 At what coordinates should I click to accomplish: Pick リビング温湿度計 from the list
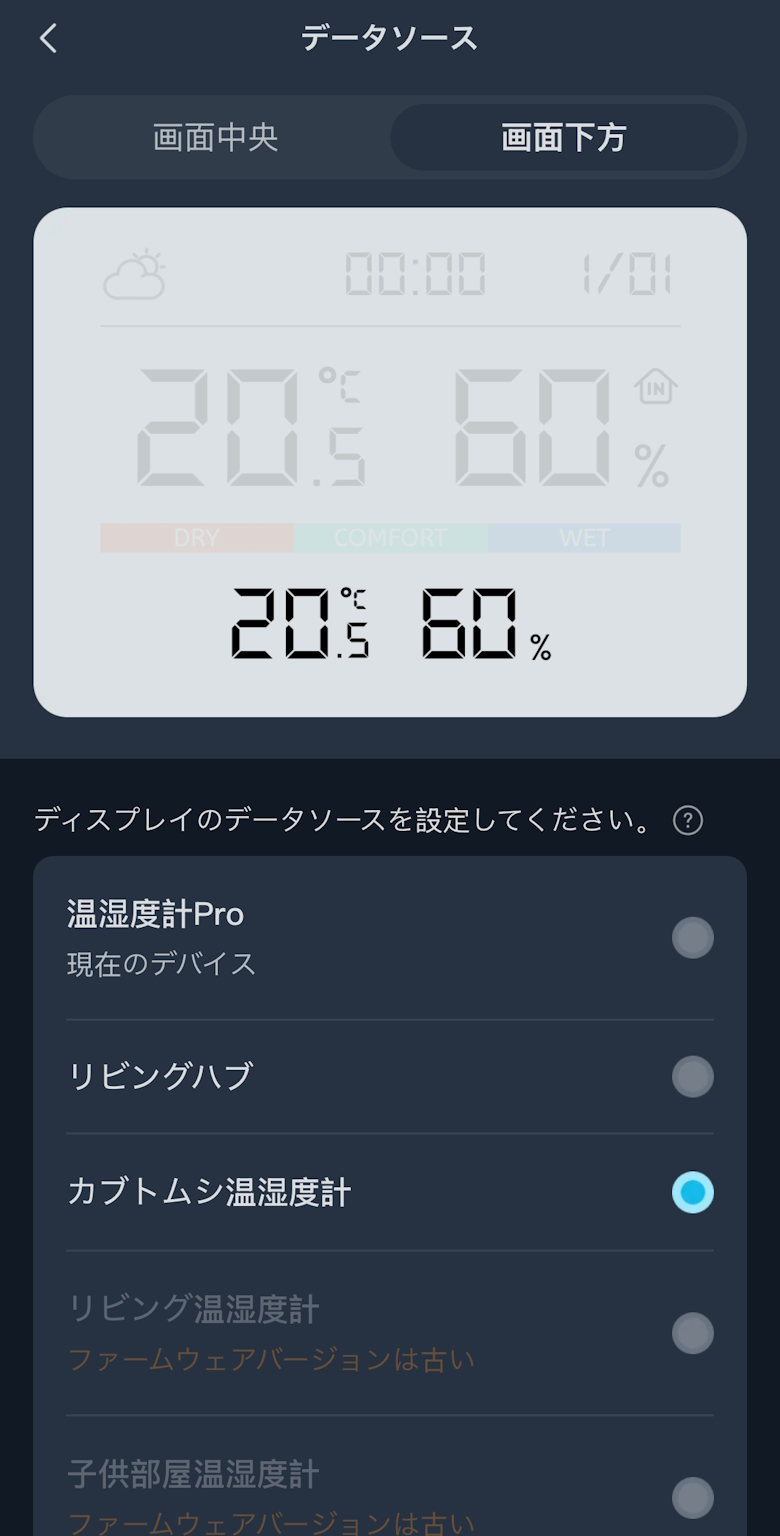pos(692,1333)
